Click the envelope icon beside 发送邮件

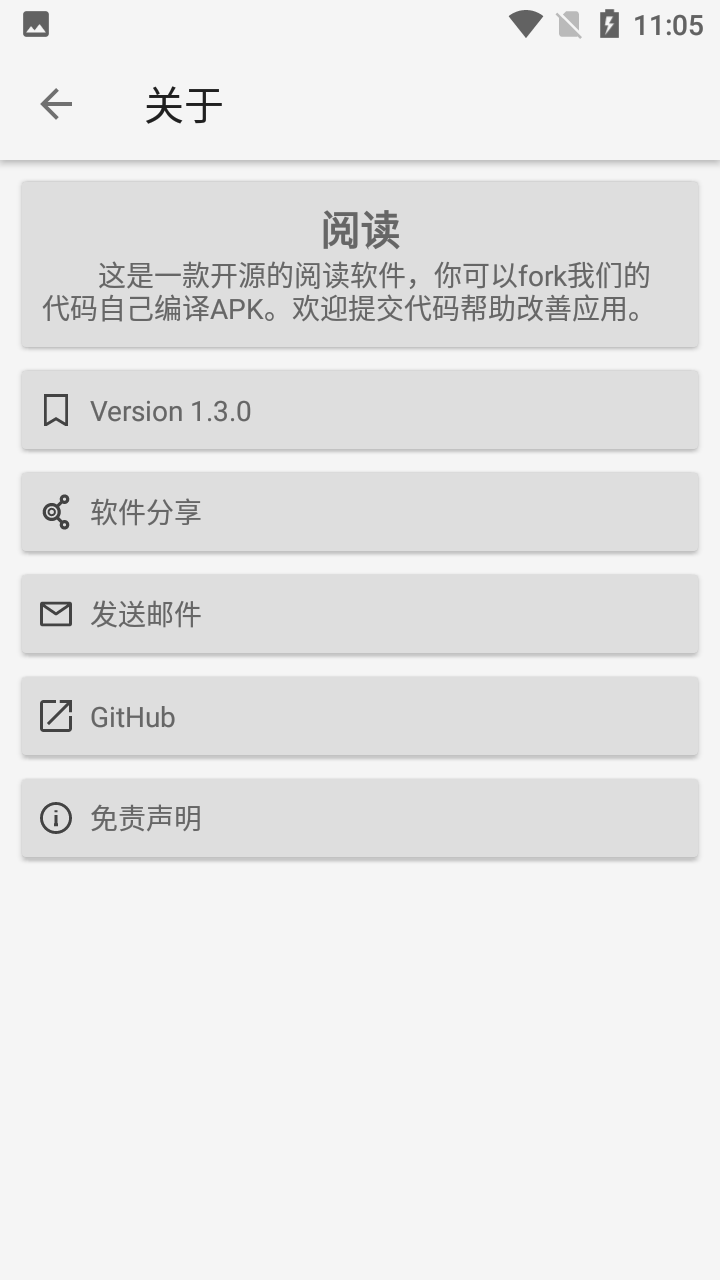56,614
